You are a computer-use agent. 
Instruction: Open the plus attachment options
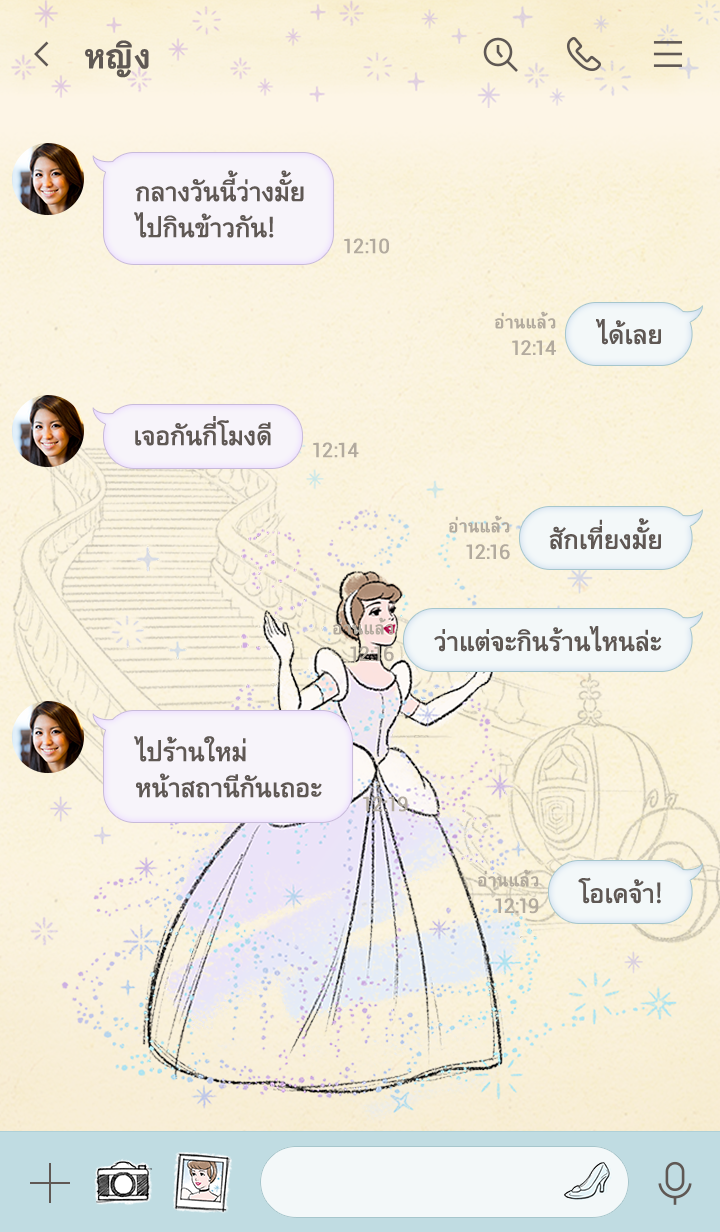(49, 1183)
